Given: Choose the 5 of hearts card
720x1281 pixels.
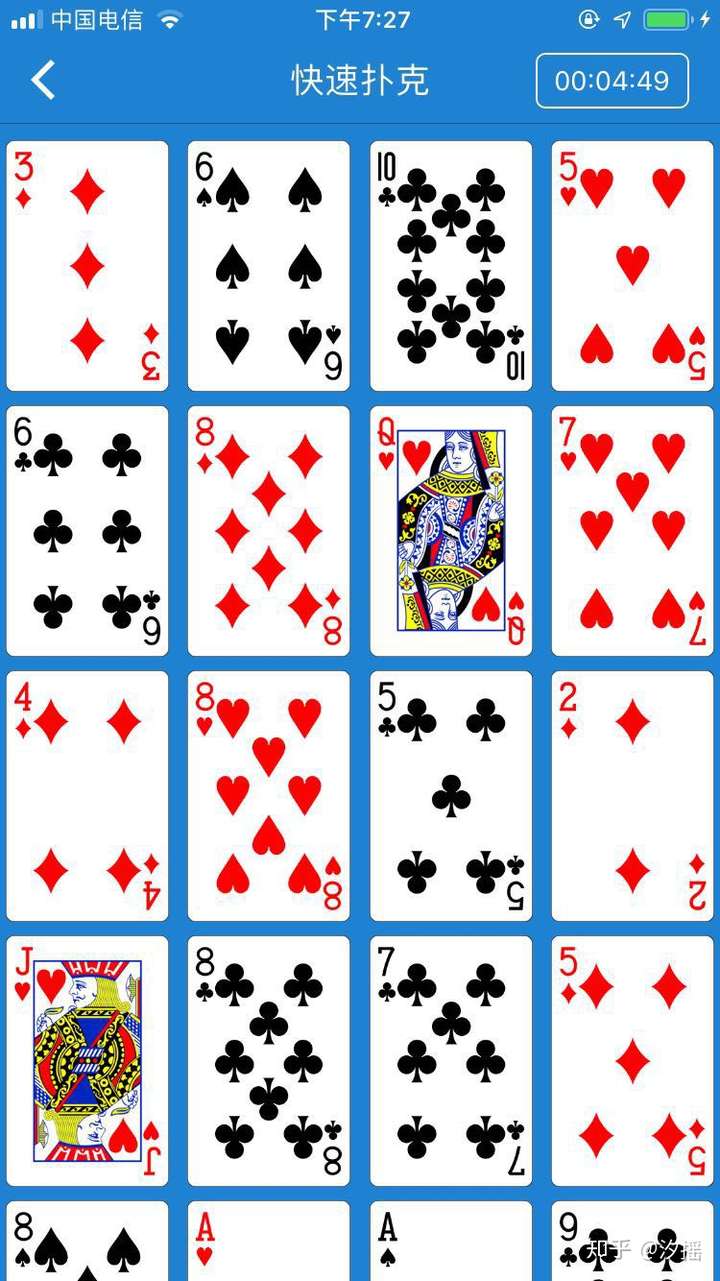Looking at the screenshot, I should click(x=632, y=266).
